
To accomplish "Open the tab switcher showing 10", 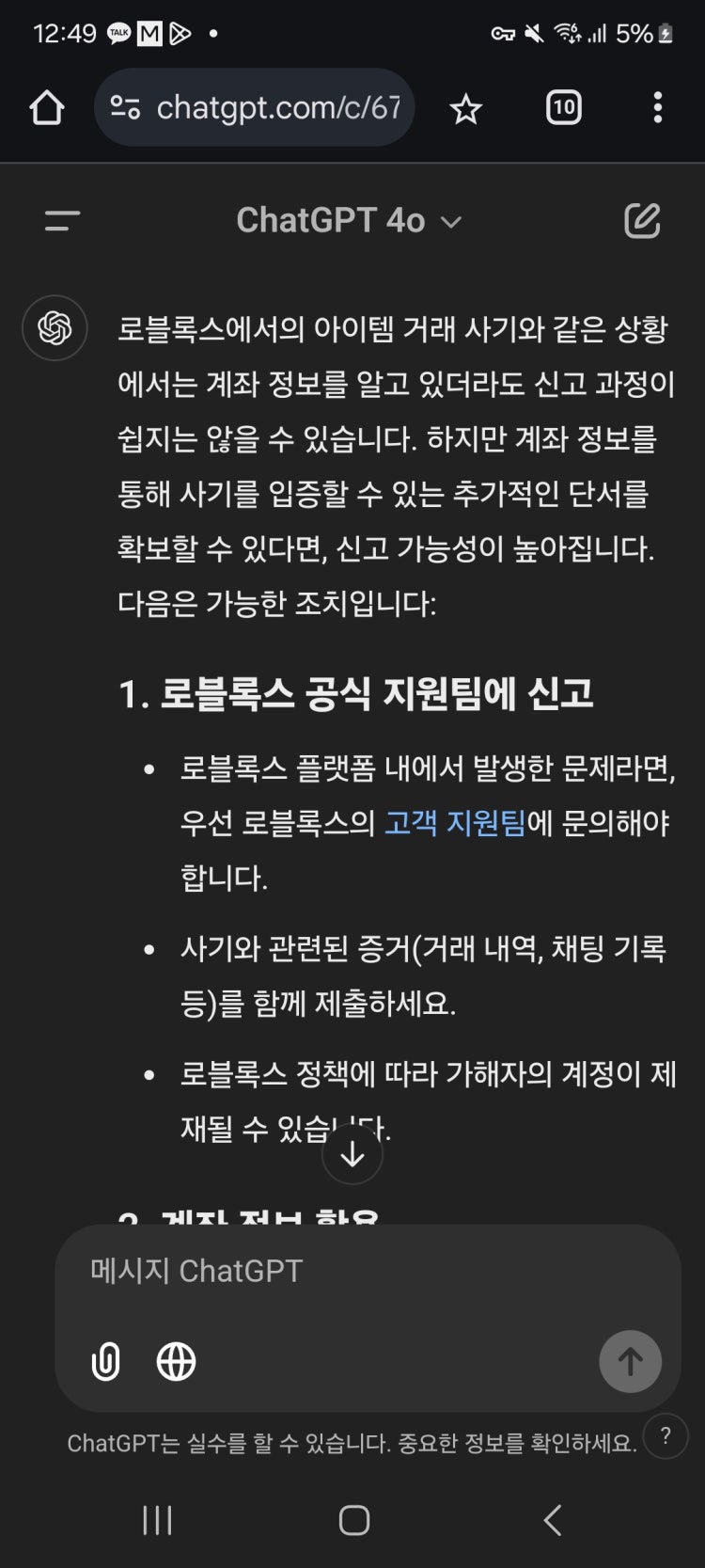I will (563, 108).
